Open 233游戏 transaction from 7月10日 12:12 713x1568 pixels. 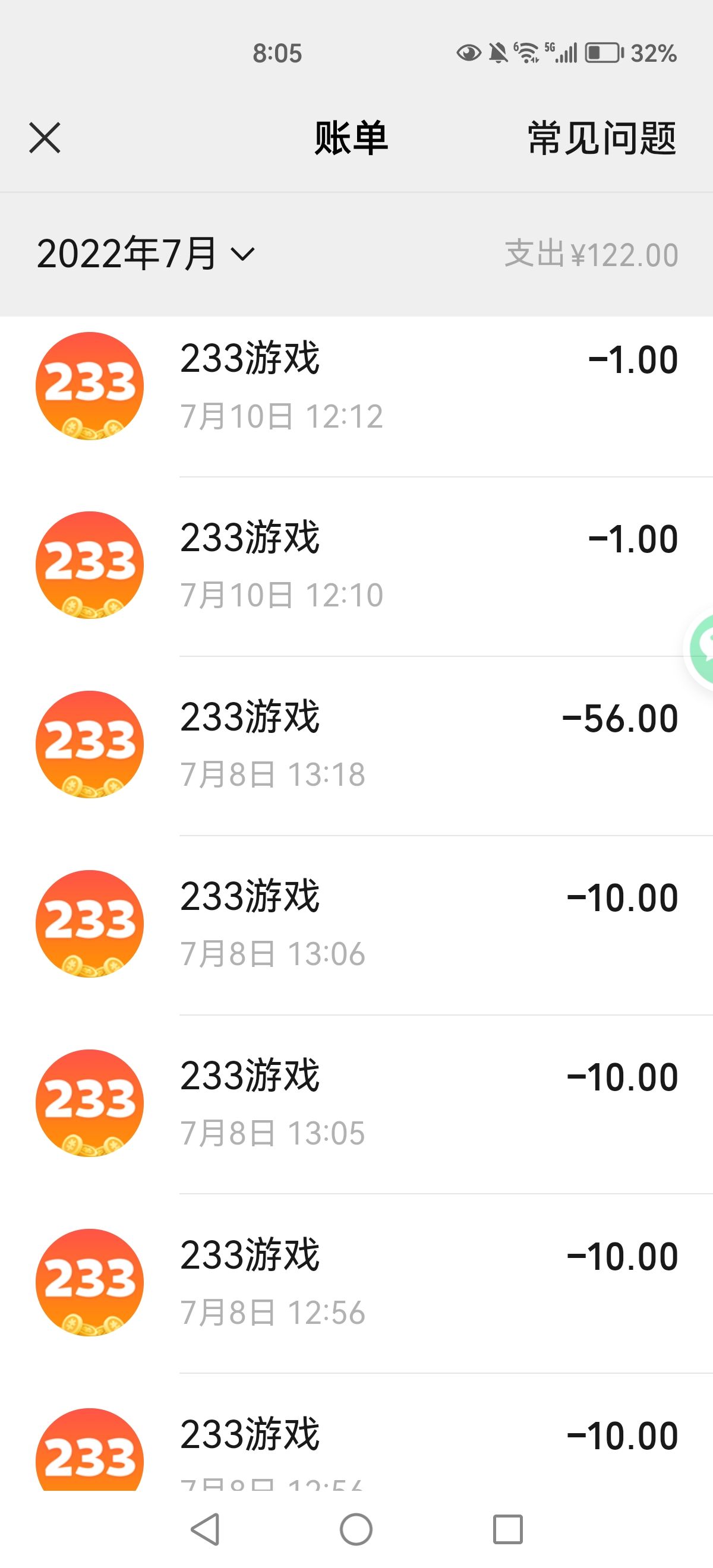(x=365, y=386)
